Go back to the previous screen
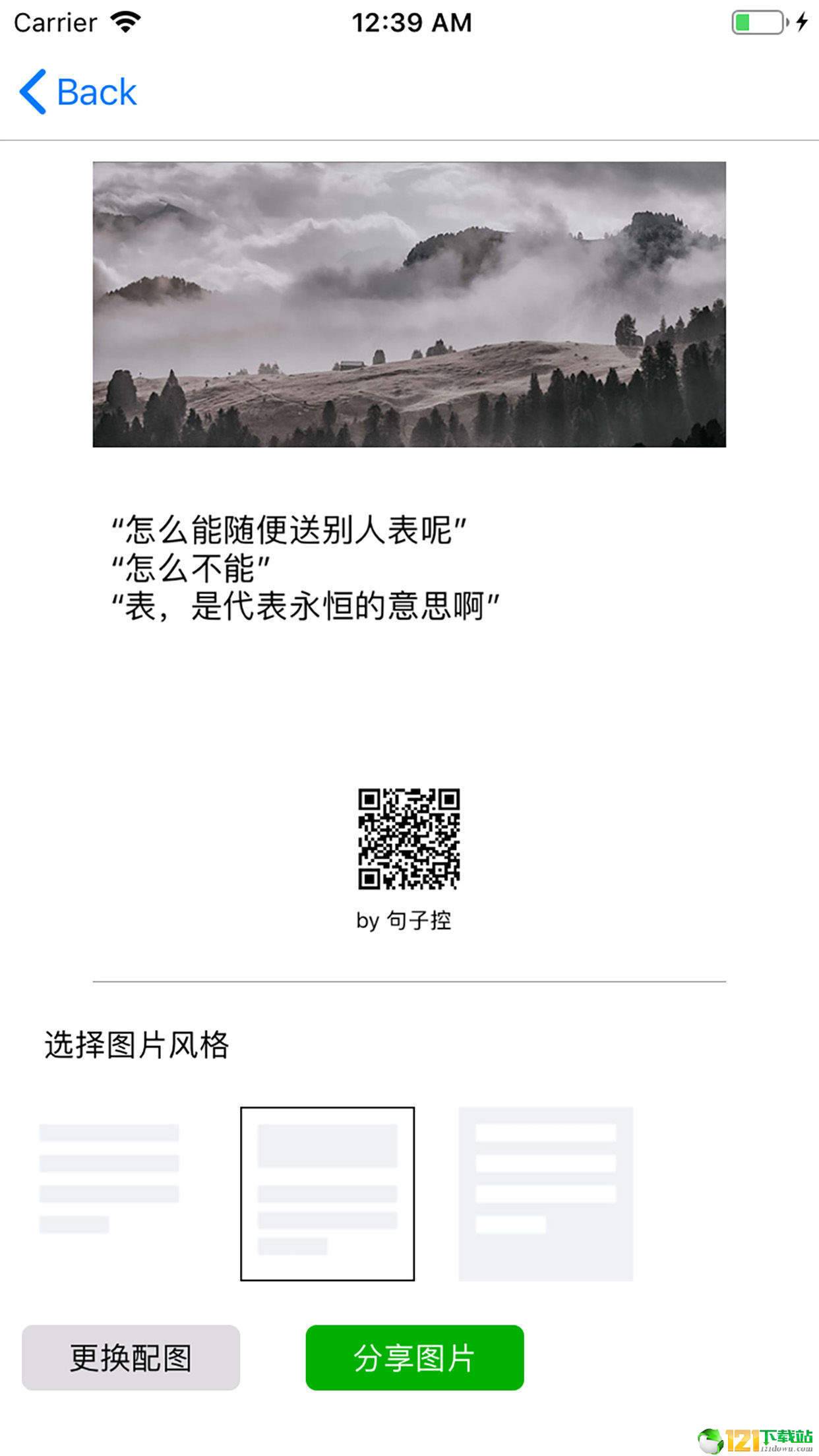The height and width of the screenshot is (1456, 819). [x=78, y=92]
